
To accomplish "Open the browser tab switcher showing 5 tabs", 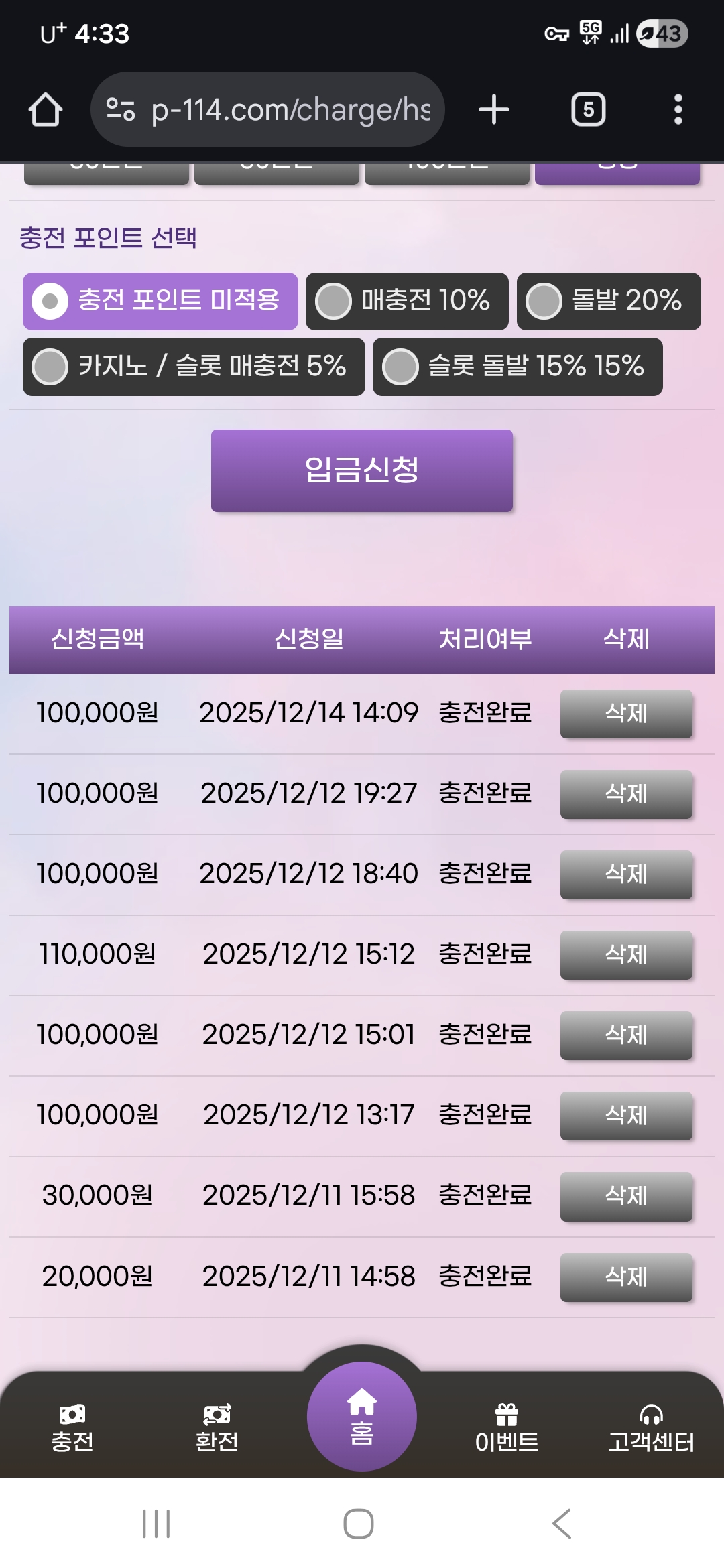I will (588, 110).
